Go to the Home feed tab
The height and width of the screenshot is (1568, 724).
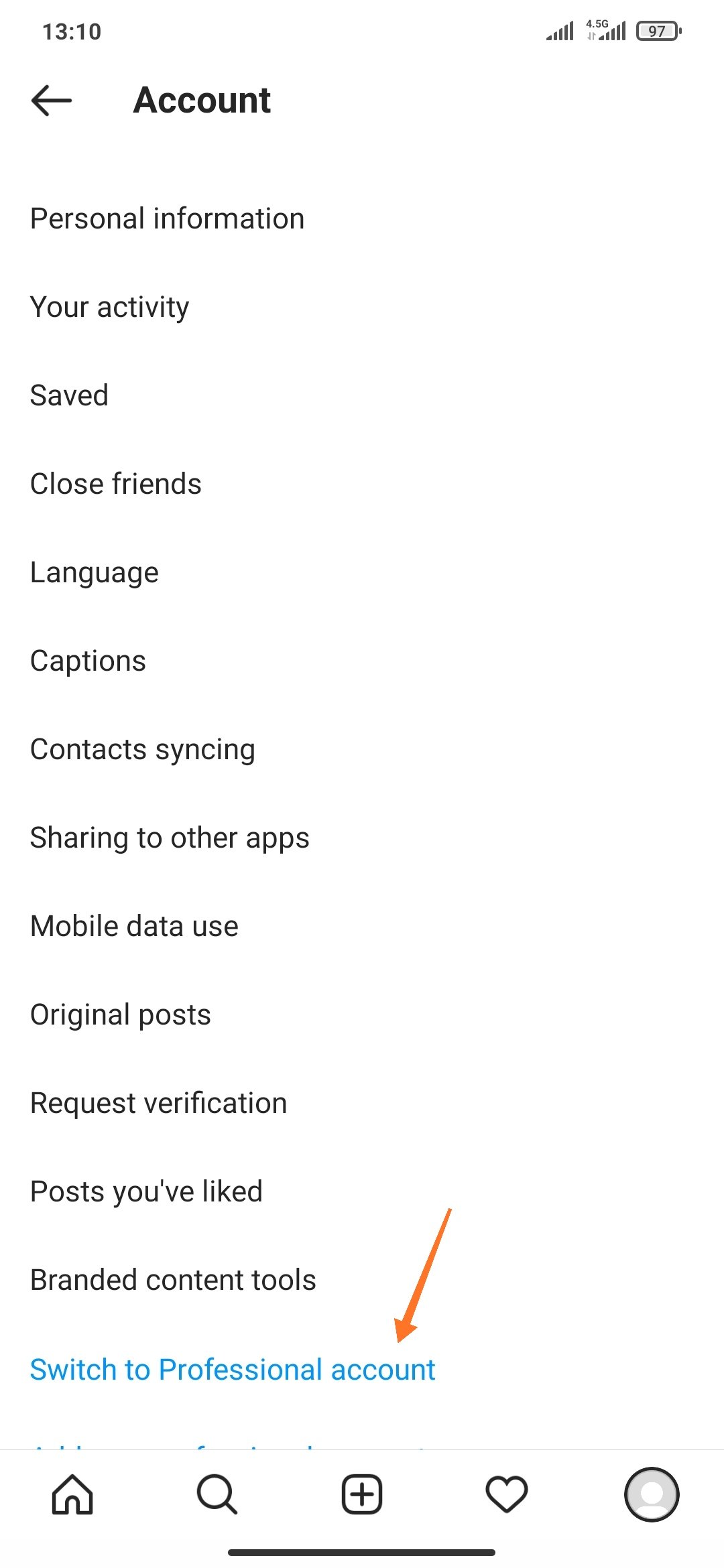click(72, 1494)
